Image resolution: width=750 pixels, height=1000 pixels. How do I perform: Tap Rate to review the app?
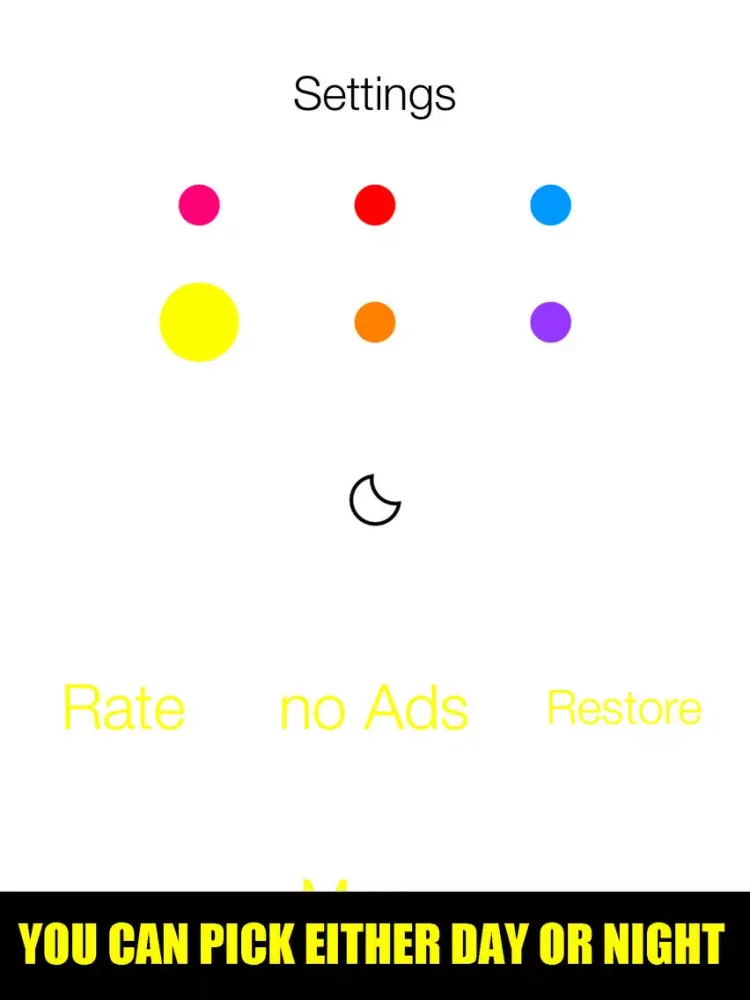pyautogui.click(x=124, y=708)
